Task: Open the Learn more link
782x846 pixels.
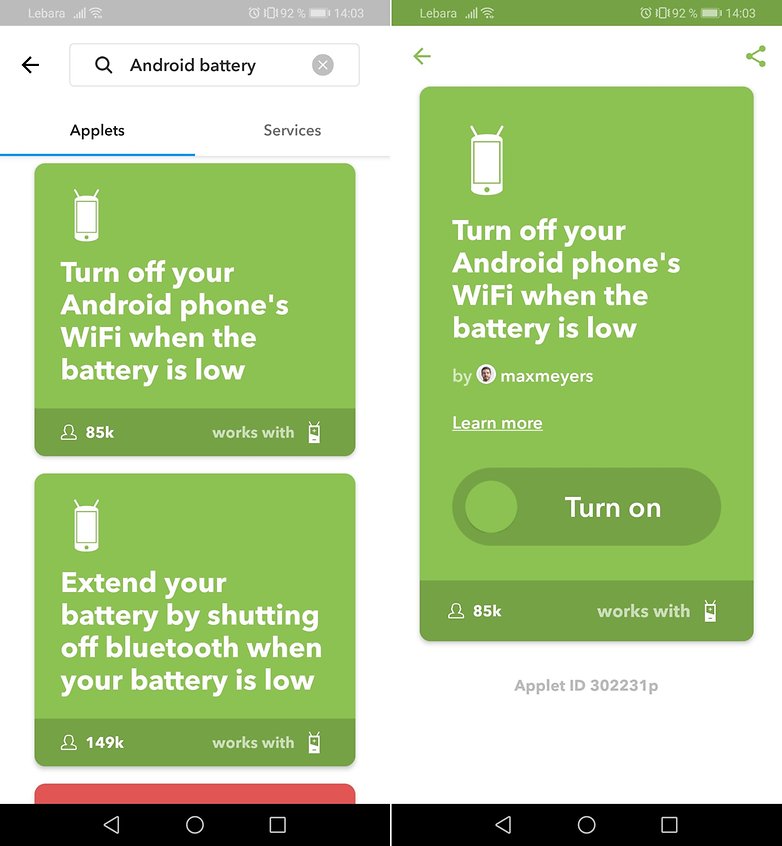Action: click(x=497, y=423)
